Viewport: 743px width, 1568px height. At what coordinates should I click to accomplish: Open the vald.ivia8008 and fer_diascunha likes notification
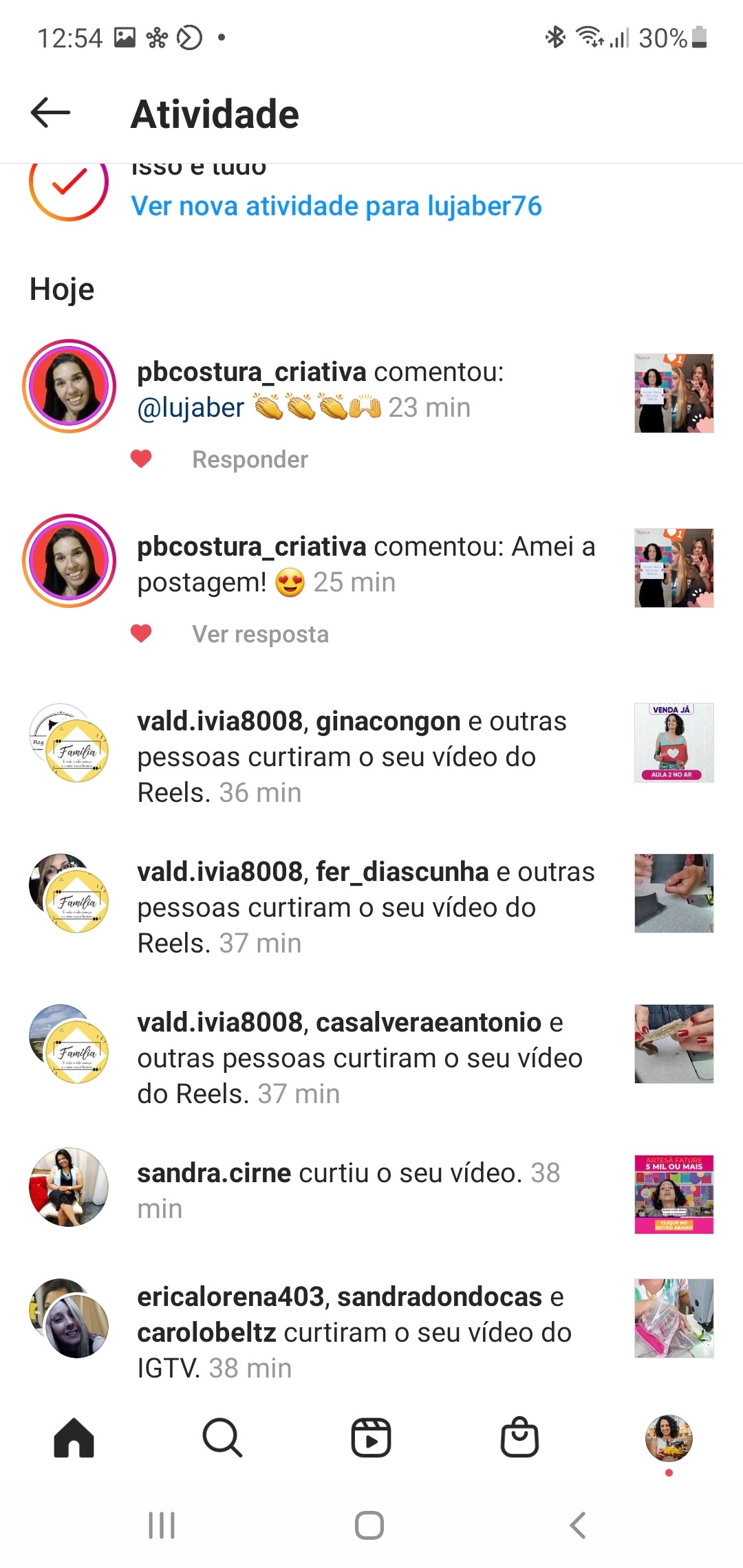pos(371,907)
